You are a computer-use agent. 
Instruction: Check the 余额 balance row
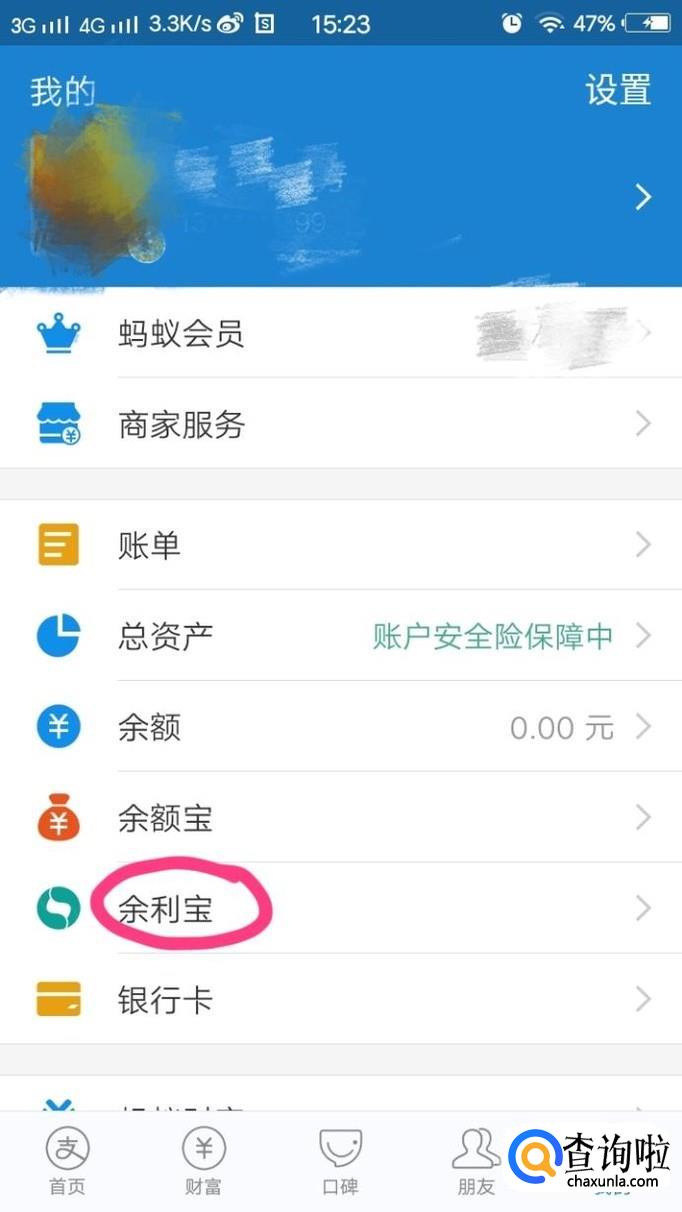coord(341,727)
